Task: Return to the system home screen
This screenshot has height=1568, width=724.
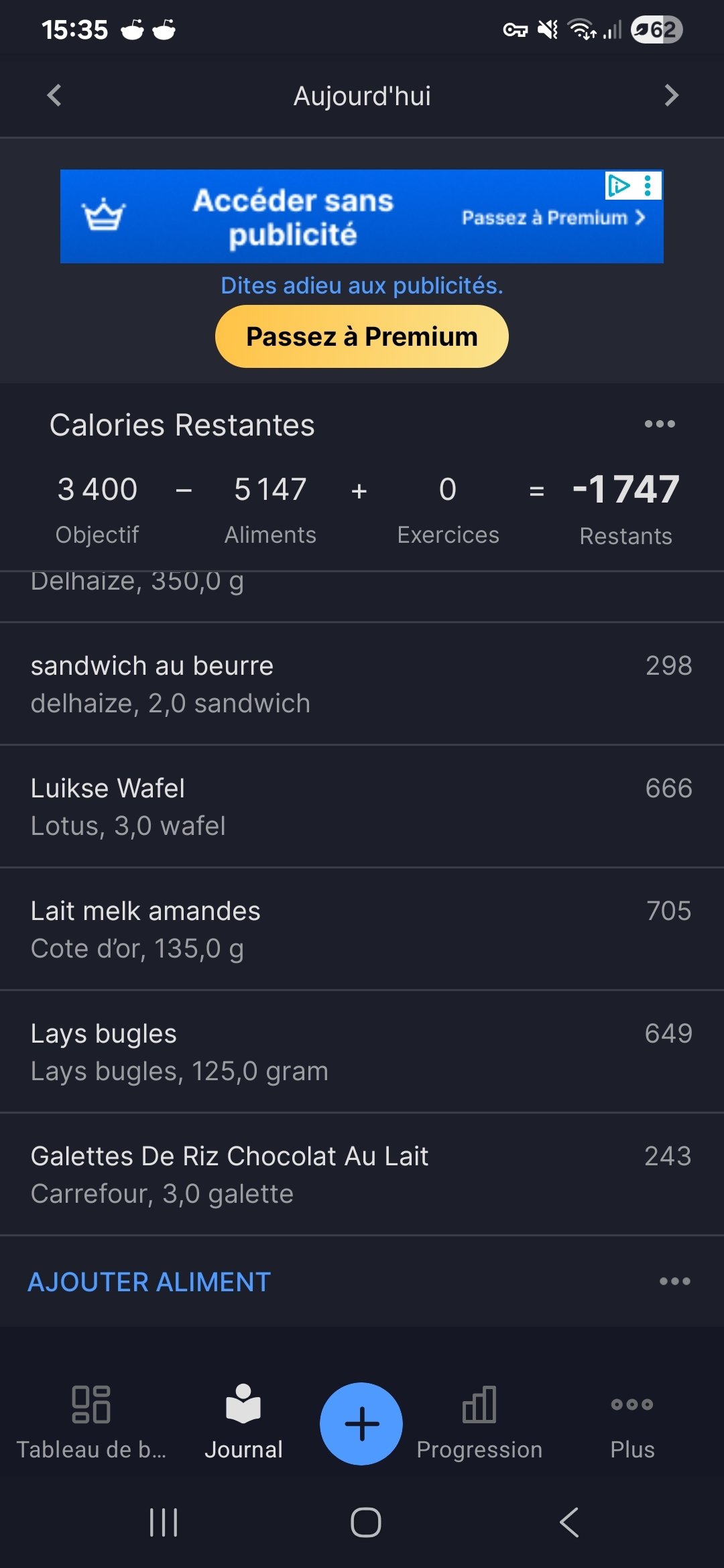Action: (x=366, y=1522)
